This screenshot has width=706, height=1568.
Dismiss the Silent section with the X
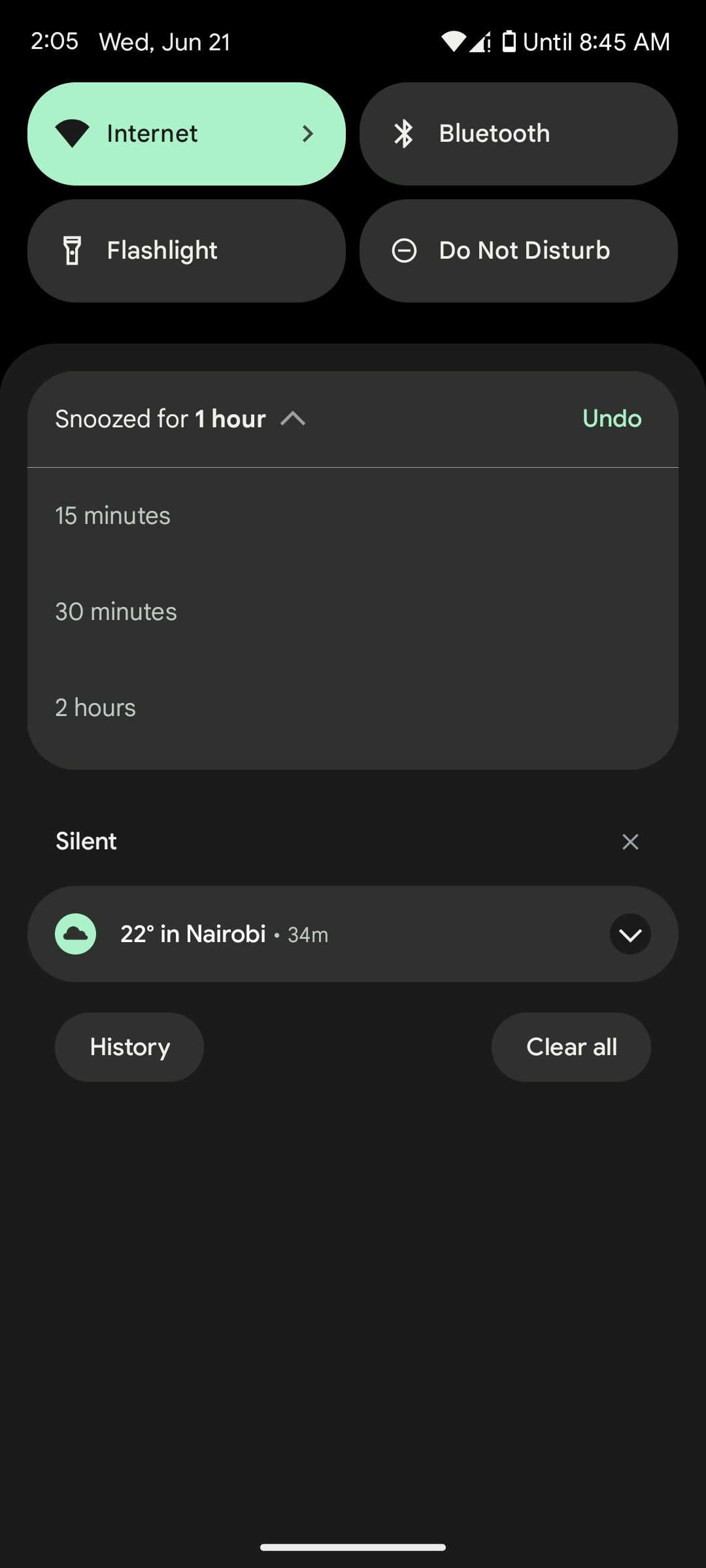[630, 841]
